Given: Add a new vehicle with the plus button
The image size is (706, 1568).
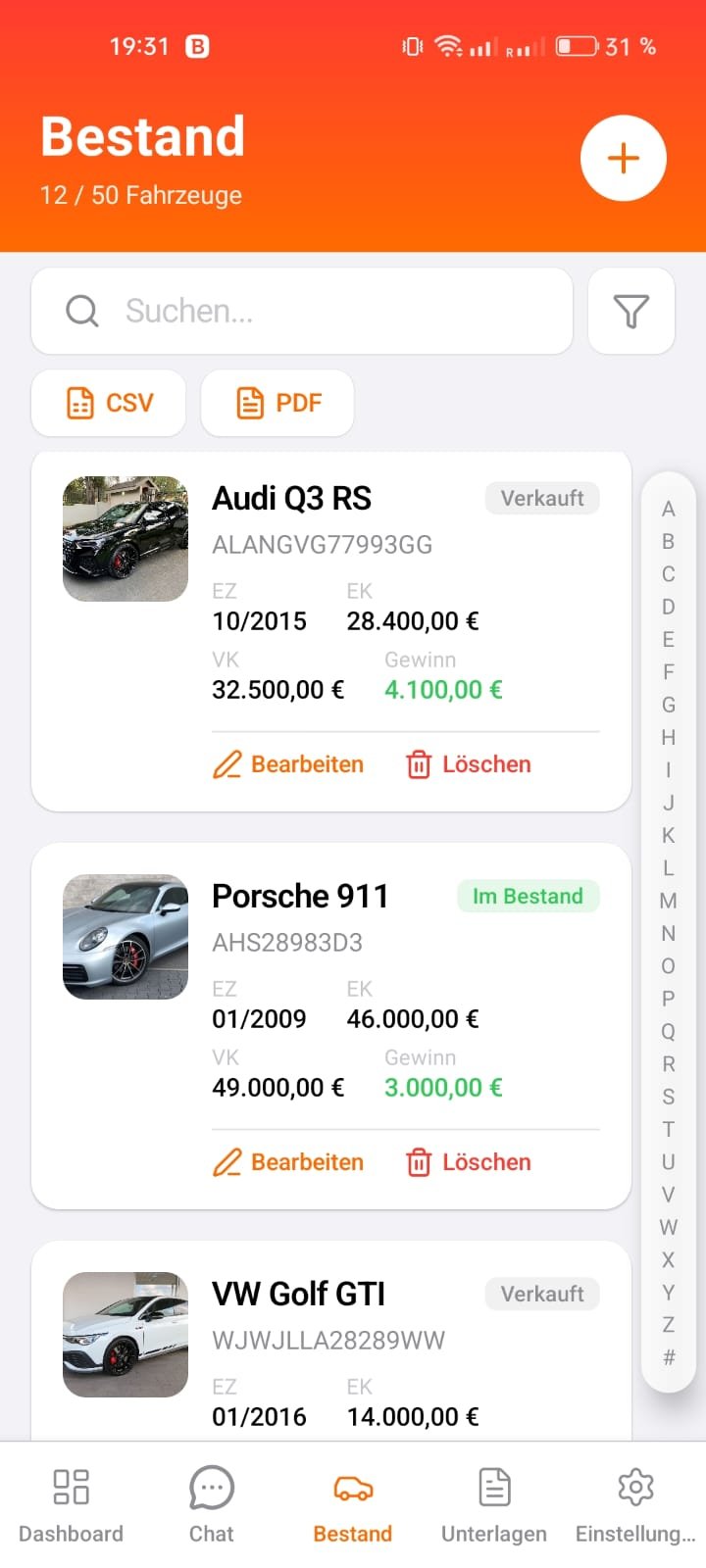Looking at the screenshot, I should [x=624, y=159].
